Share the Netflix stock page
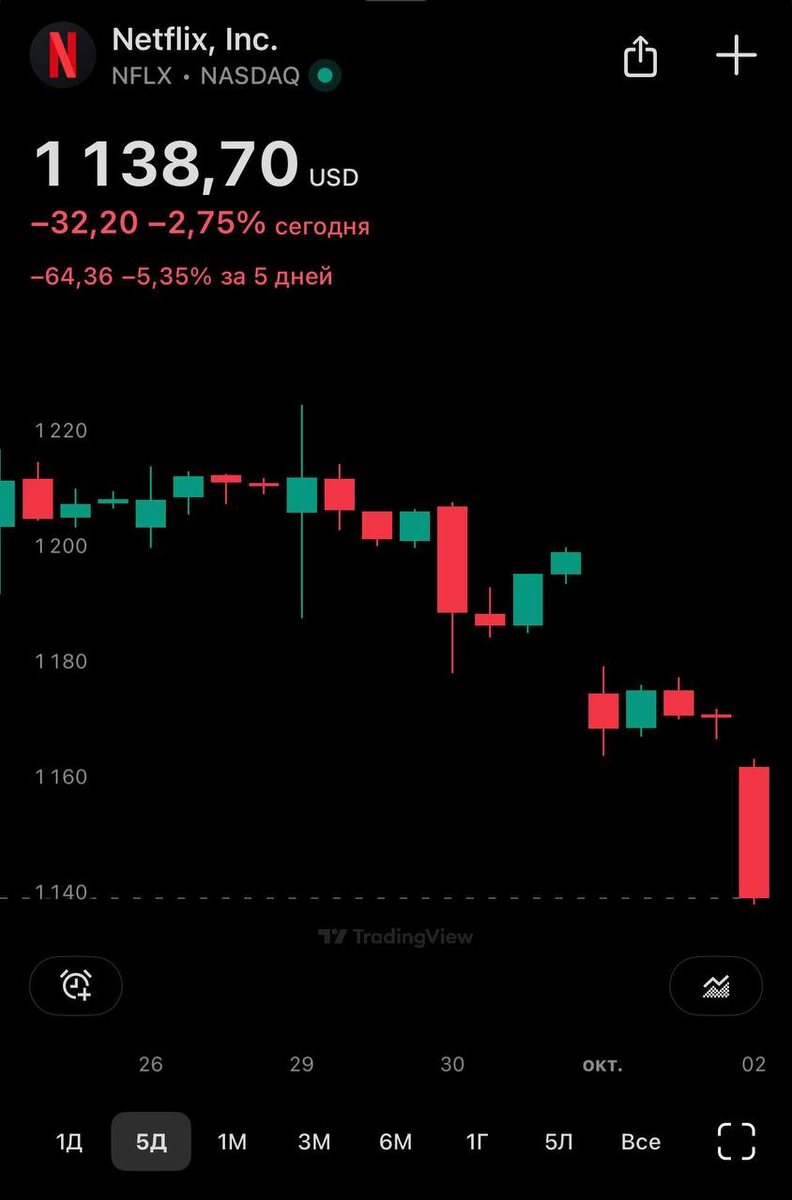 (641, 55)
